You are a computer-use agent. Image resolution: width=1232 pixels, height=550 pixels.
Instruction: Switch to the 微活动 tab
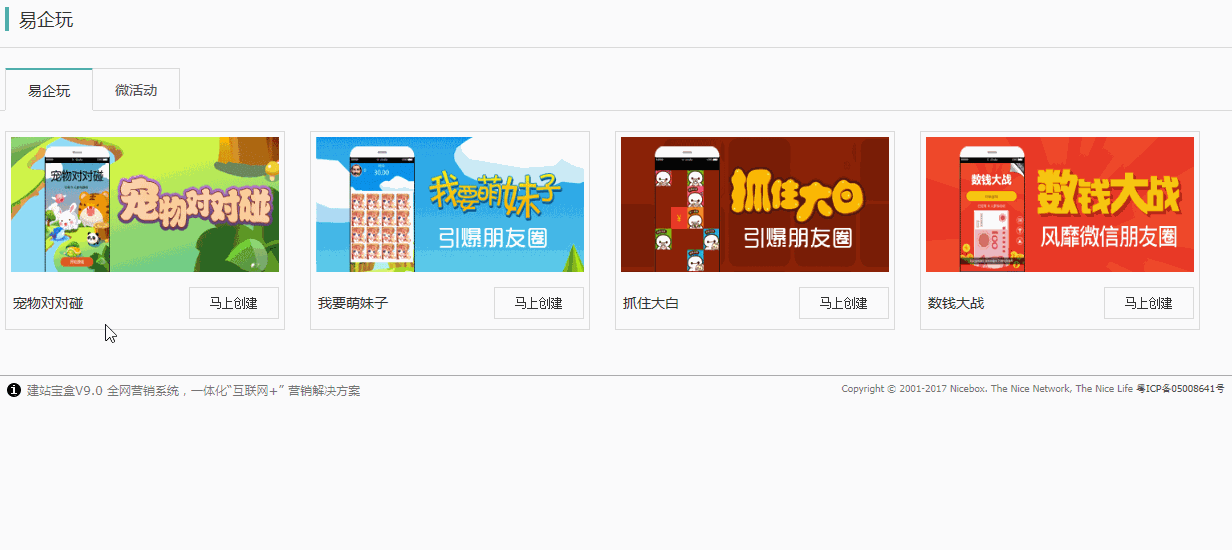[136, 90]
